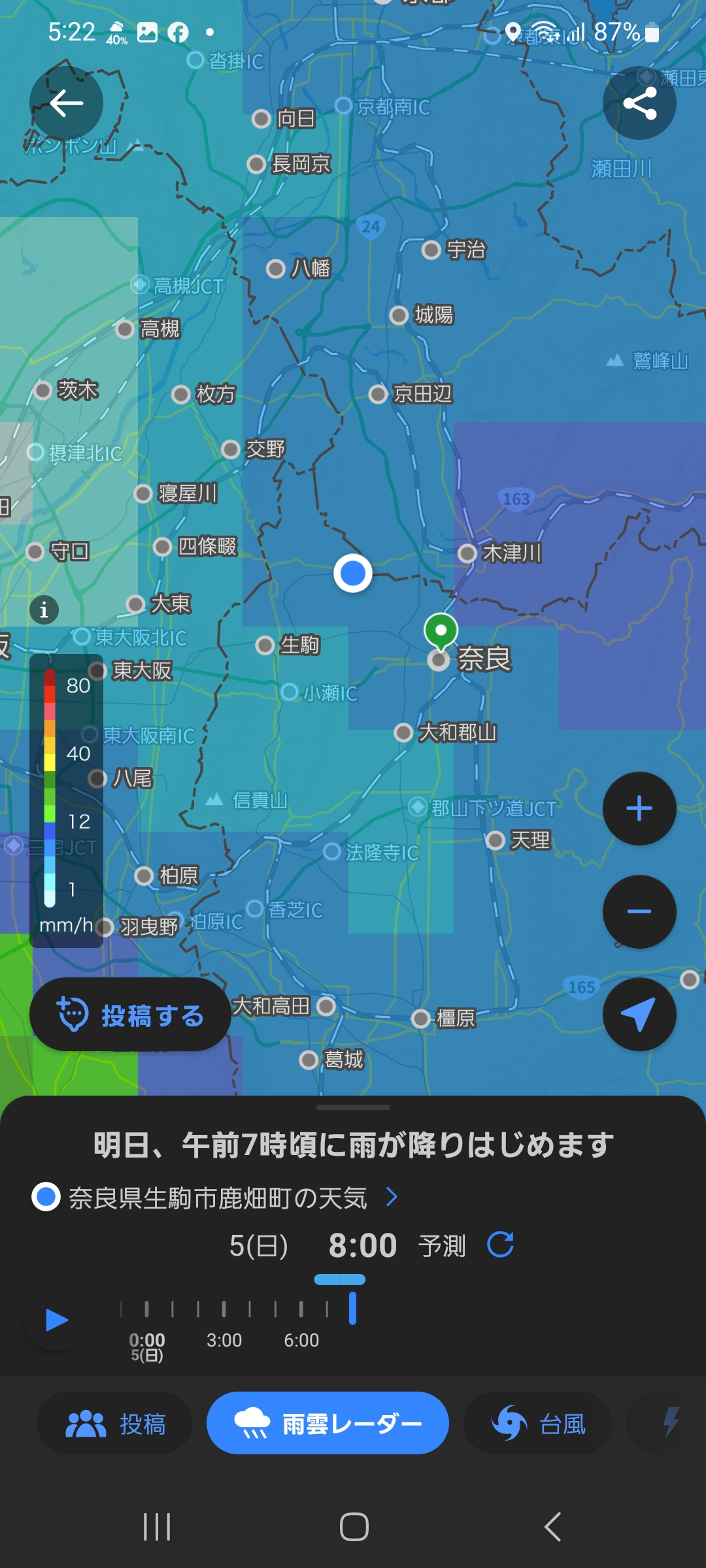Center map on current location
Image resolution: width=706 pixels, height=1568 pixels.
639,1015
